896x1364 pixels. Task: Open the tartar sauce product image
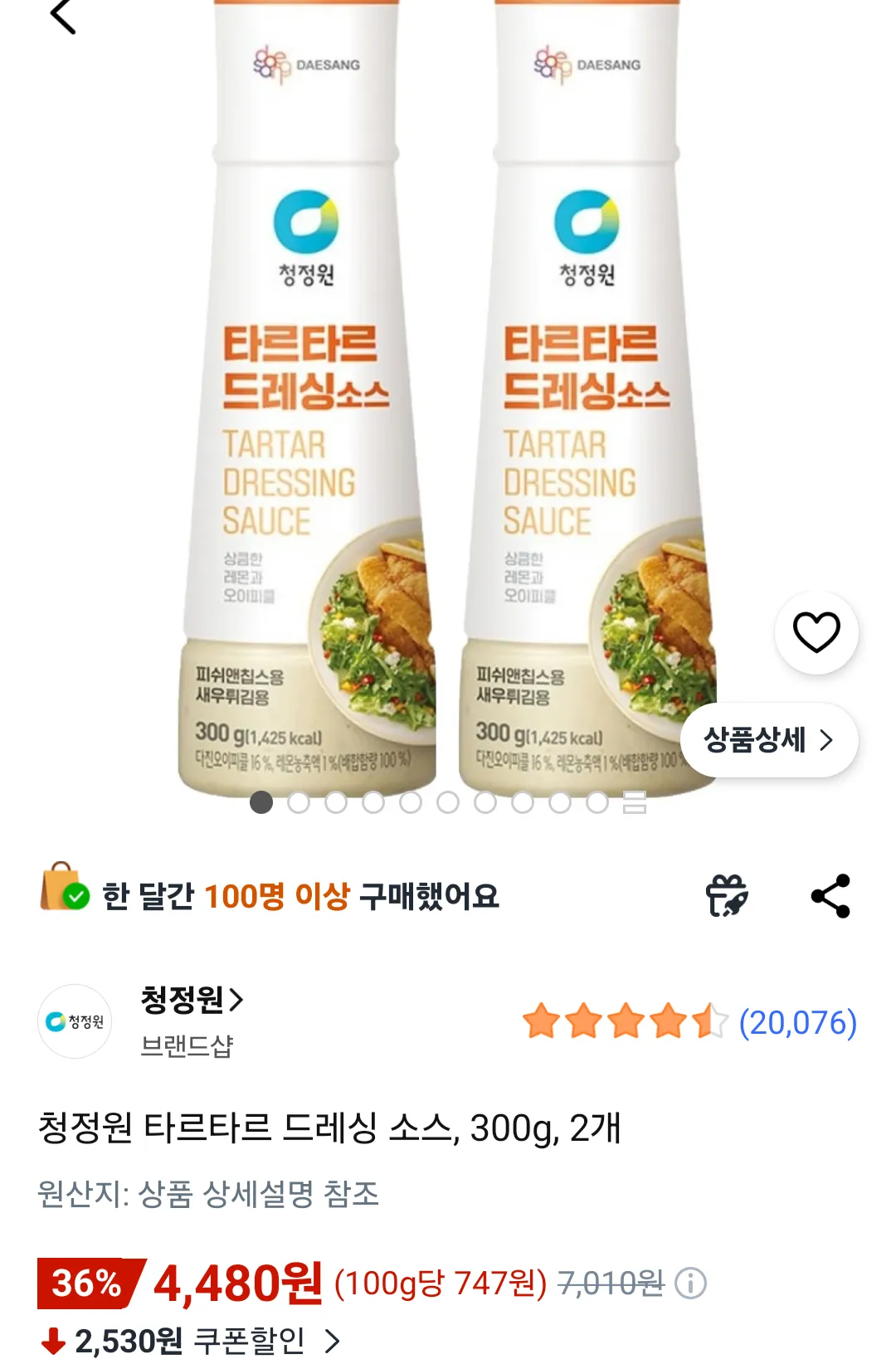[448, 398]
